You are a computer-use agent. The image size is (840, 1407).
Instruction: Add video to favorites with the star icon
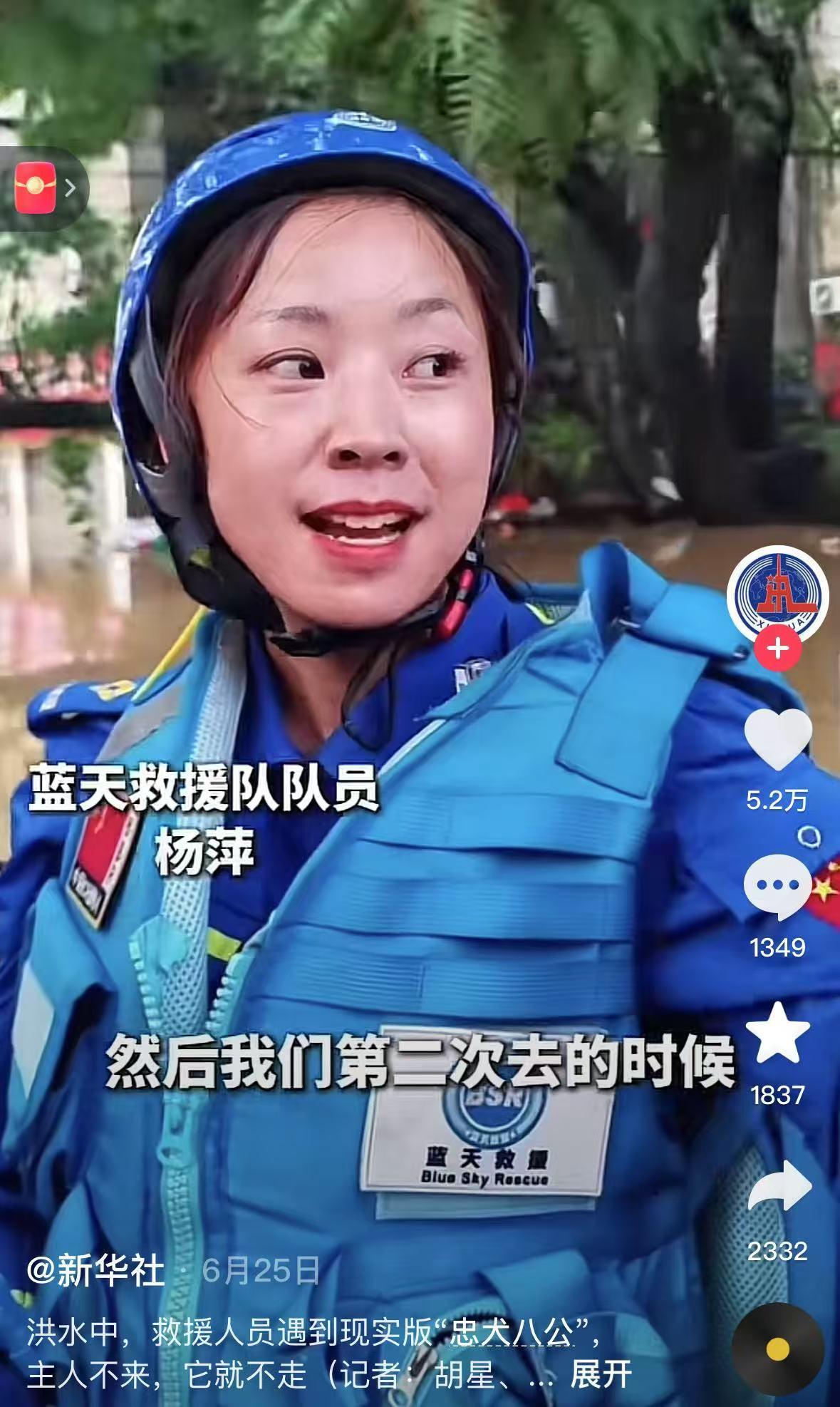777,1034
